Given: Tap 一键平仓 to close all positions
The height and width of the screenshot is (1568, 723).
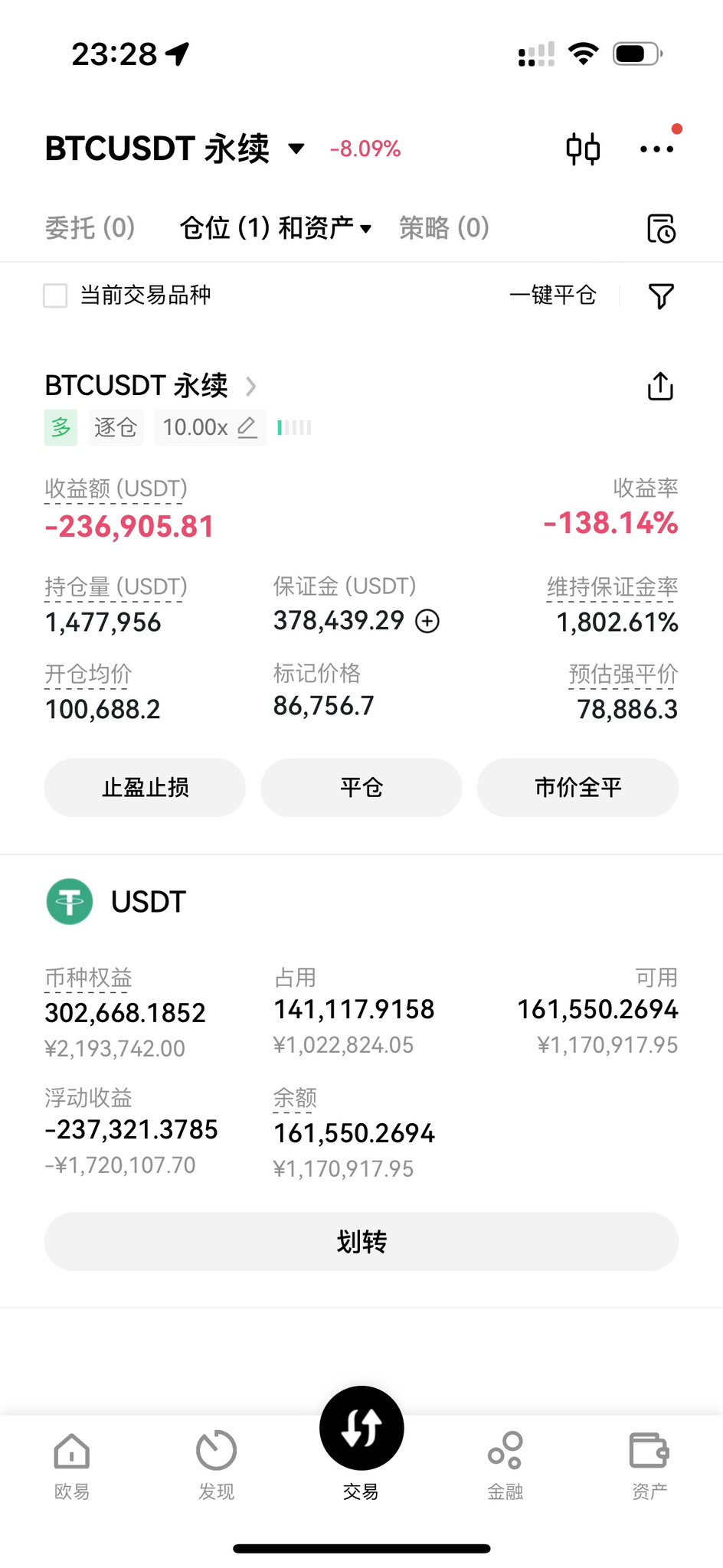Looking at the screenshot, I should pos(553,296).
